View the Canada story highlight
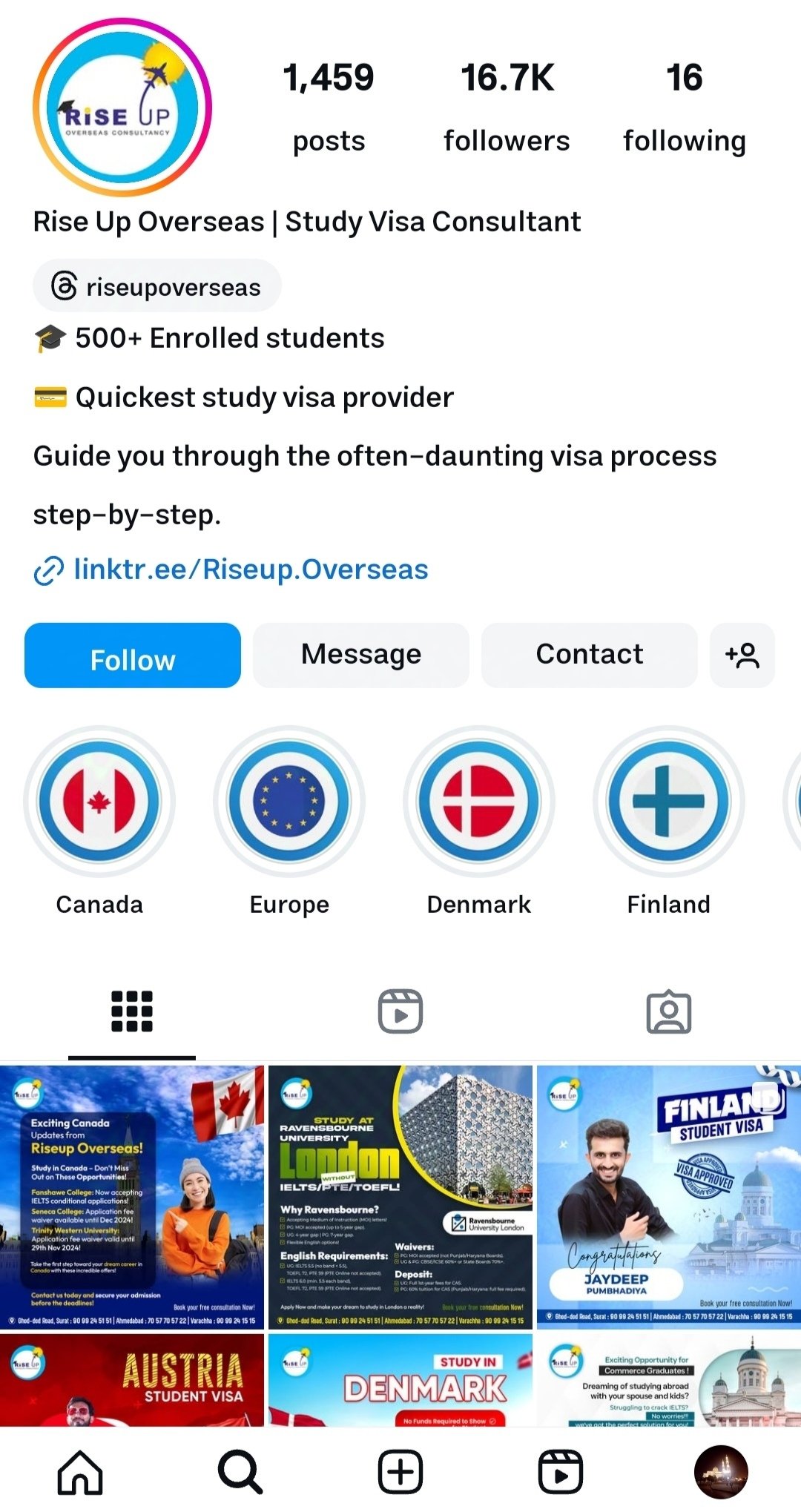Viewport: 801px width, 1512px height. click(99, 802)
